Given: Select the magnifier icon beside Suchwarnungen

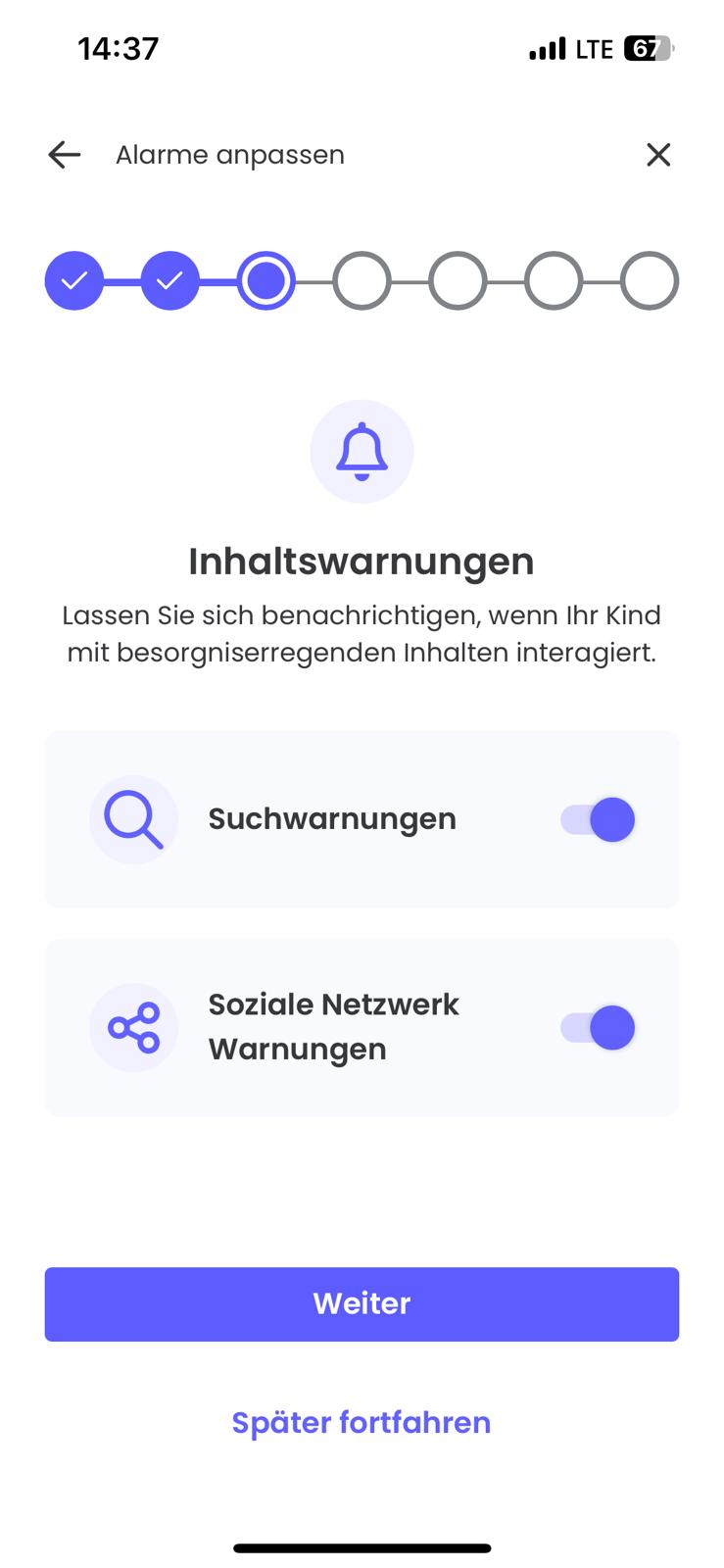Looking at the screenshot, I should 133,819.
